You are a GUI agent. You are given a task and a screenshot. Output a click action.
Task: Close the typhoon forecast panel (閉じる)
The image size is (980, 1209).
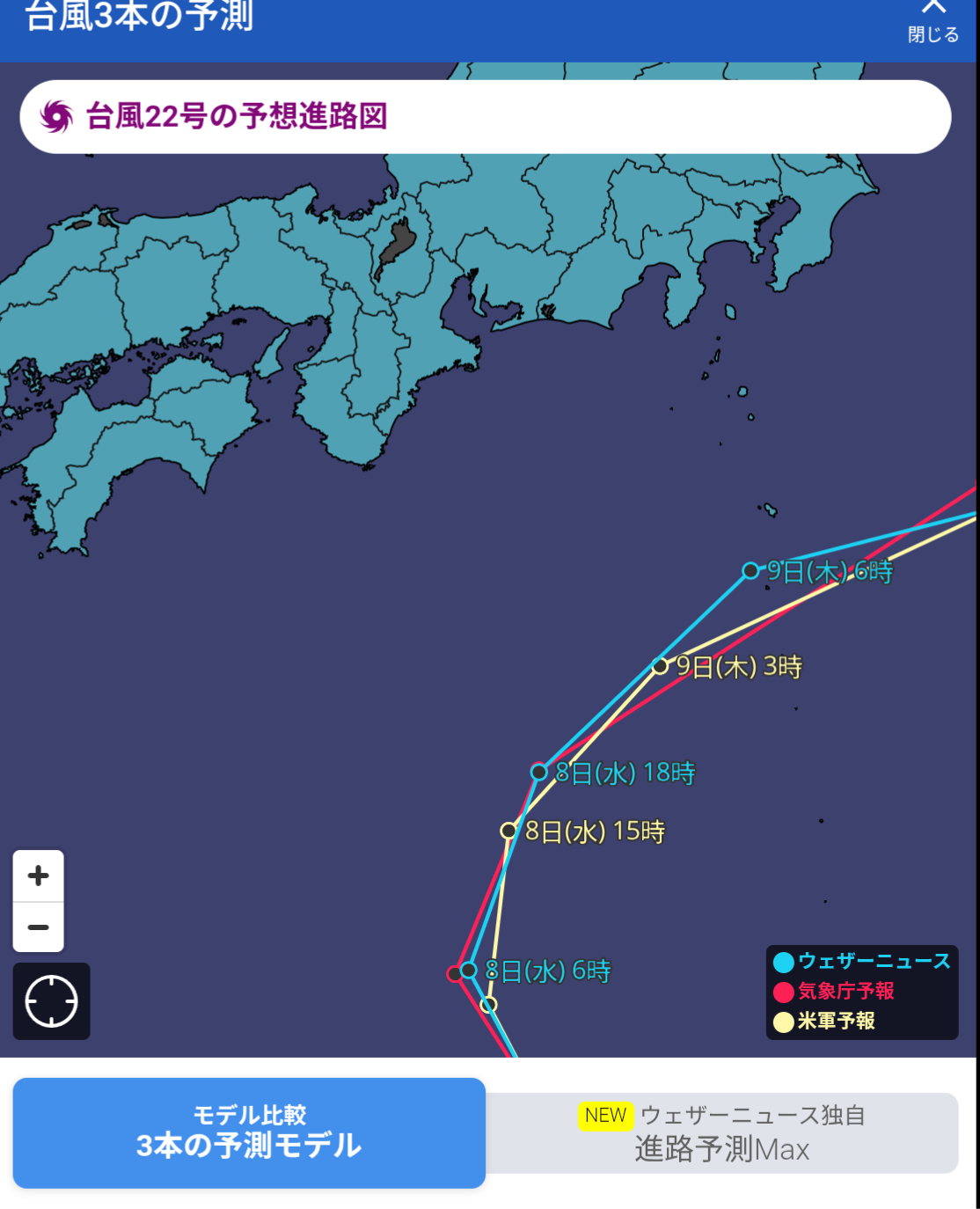coord(932,21)
